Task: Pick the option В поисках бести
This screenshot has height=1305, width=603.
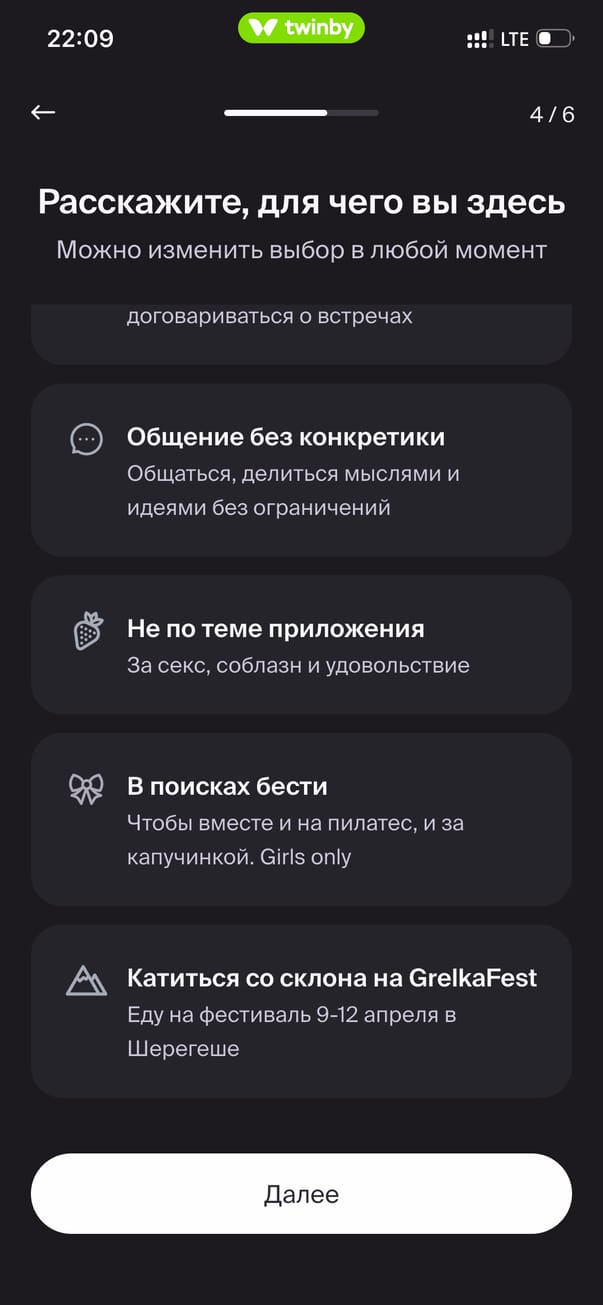Action: pyautogui.click(x=301, y=820)
